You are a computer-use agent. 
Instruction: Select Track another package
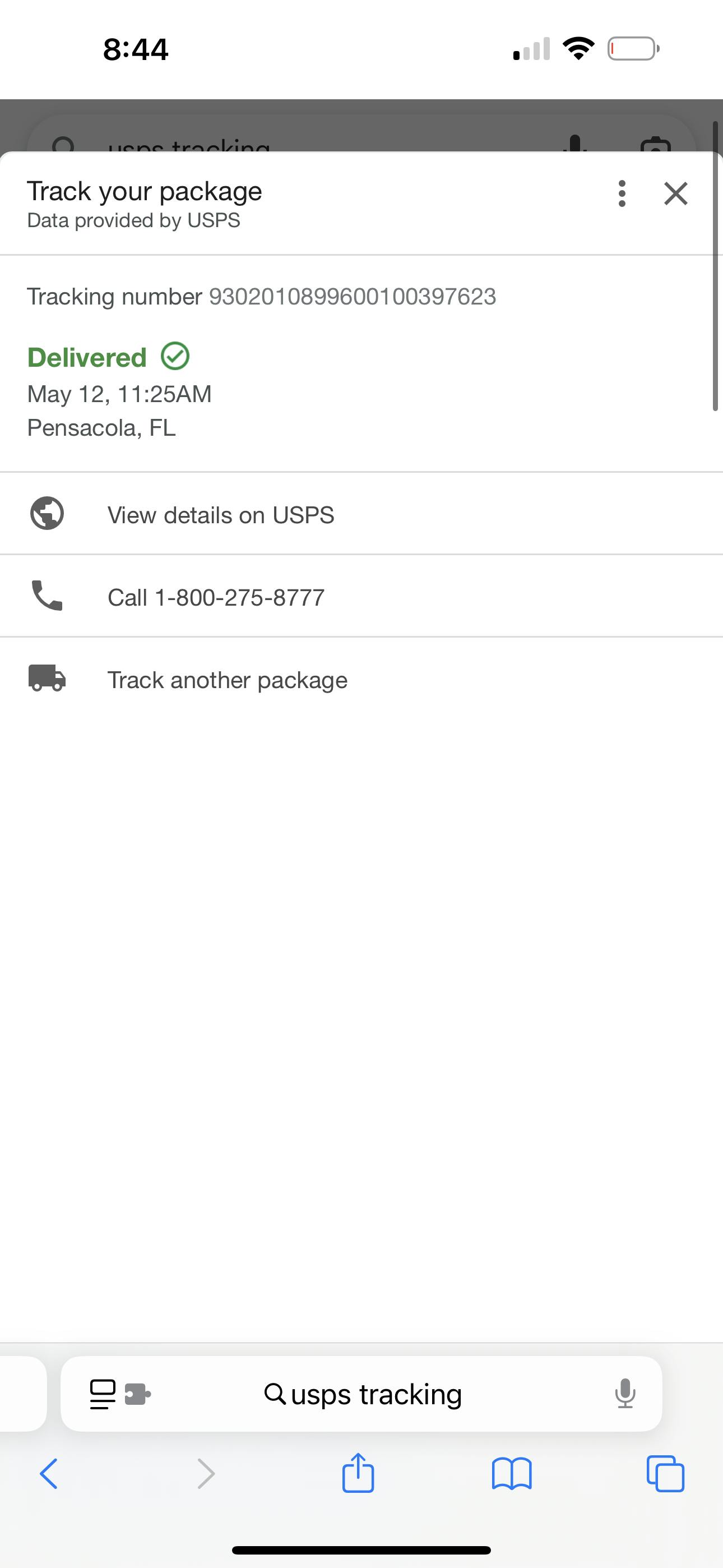coord(361,679)
